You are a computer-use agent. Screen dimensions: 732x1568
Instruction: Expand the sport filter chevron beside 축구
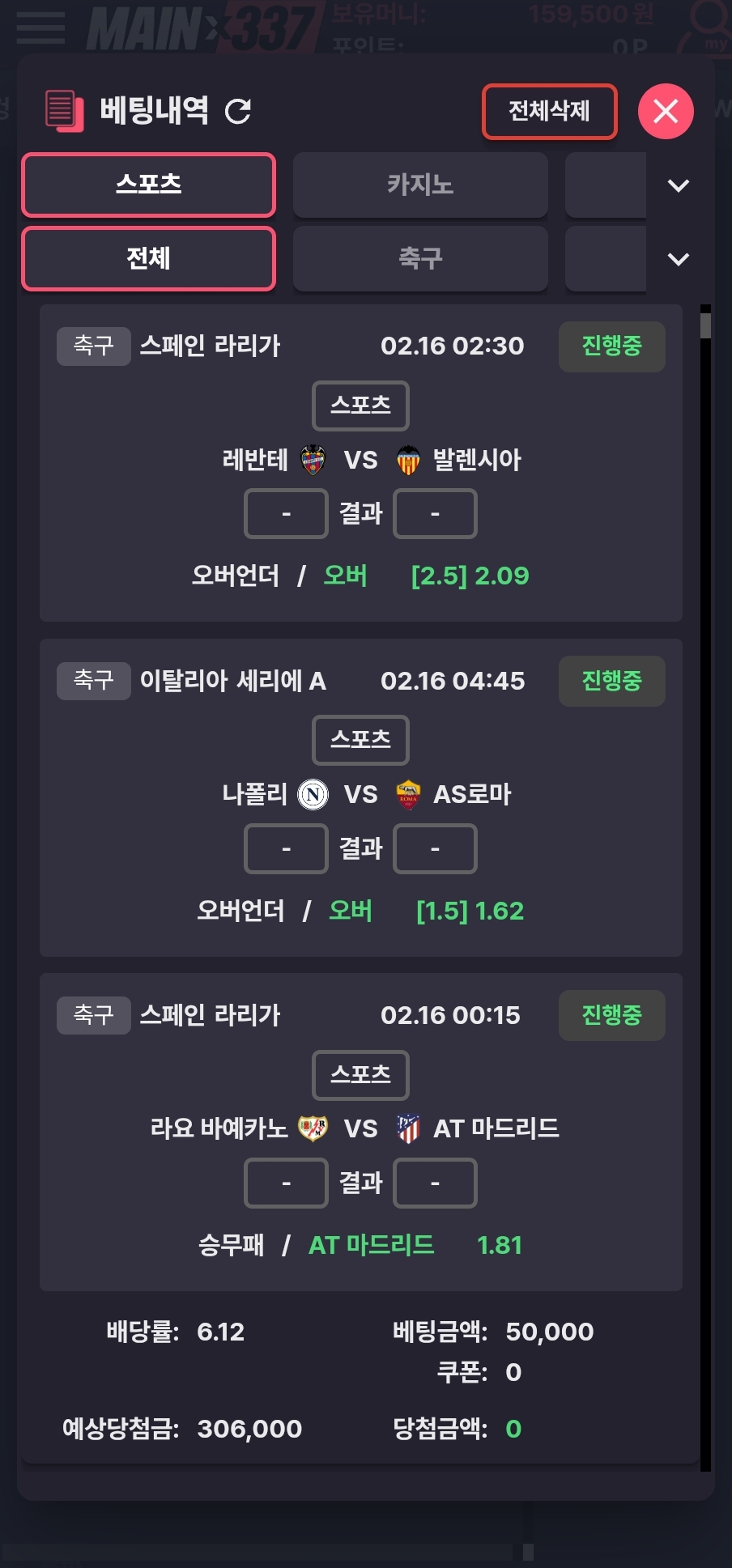678,259
